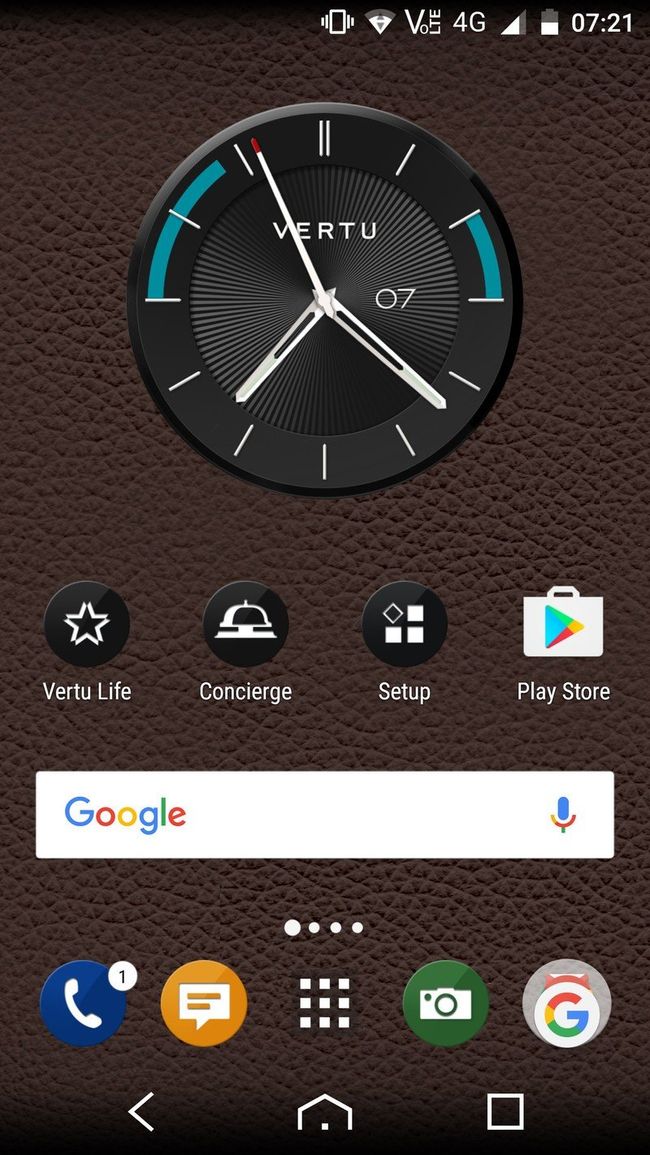Open the Phone dialer app

[x=84, y=1003]
